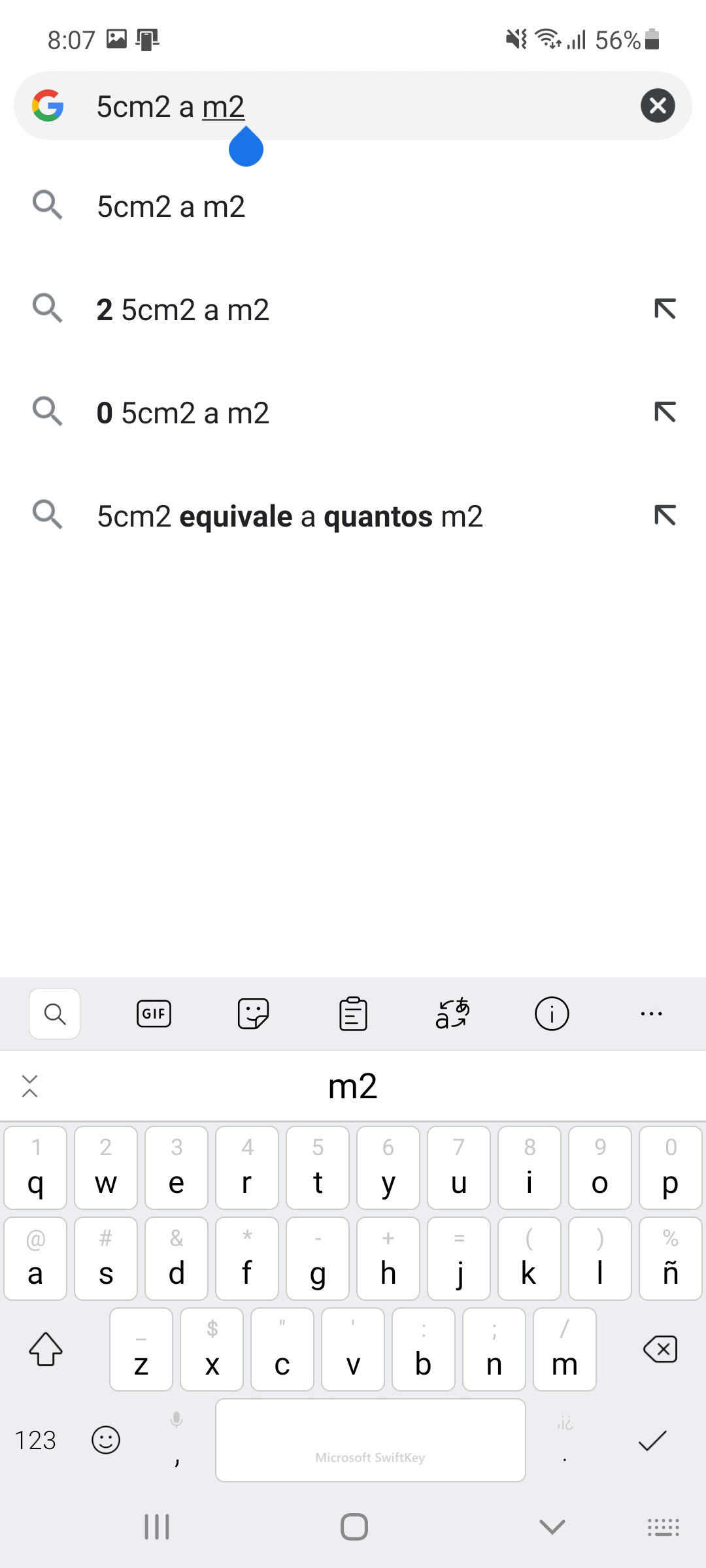Dismiss the prediction bar with the X
Image resolution: width=706 pixels, height=1568 pixels.
tap(30, 1086)
